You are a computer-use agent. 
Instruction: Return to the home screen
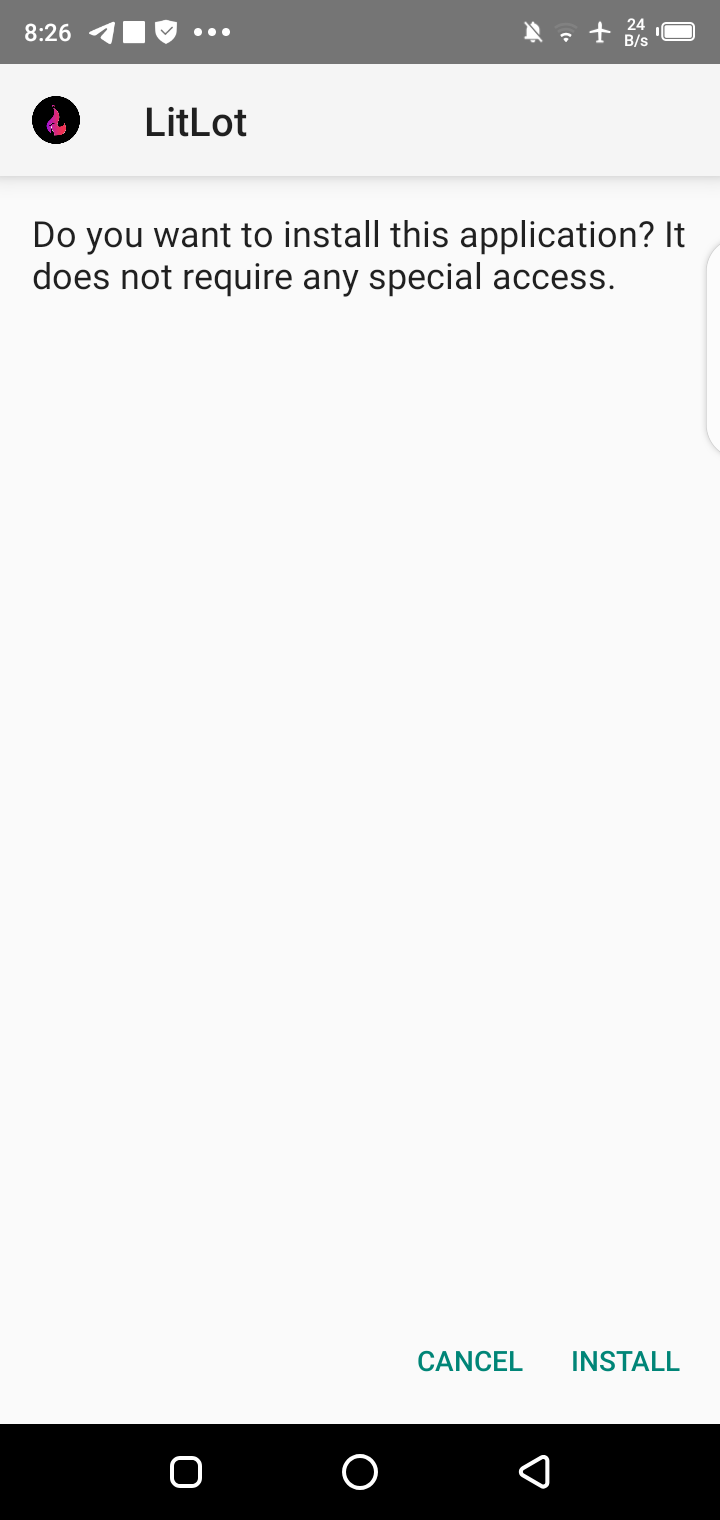pyautogui.click(x=360, y=1471)
